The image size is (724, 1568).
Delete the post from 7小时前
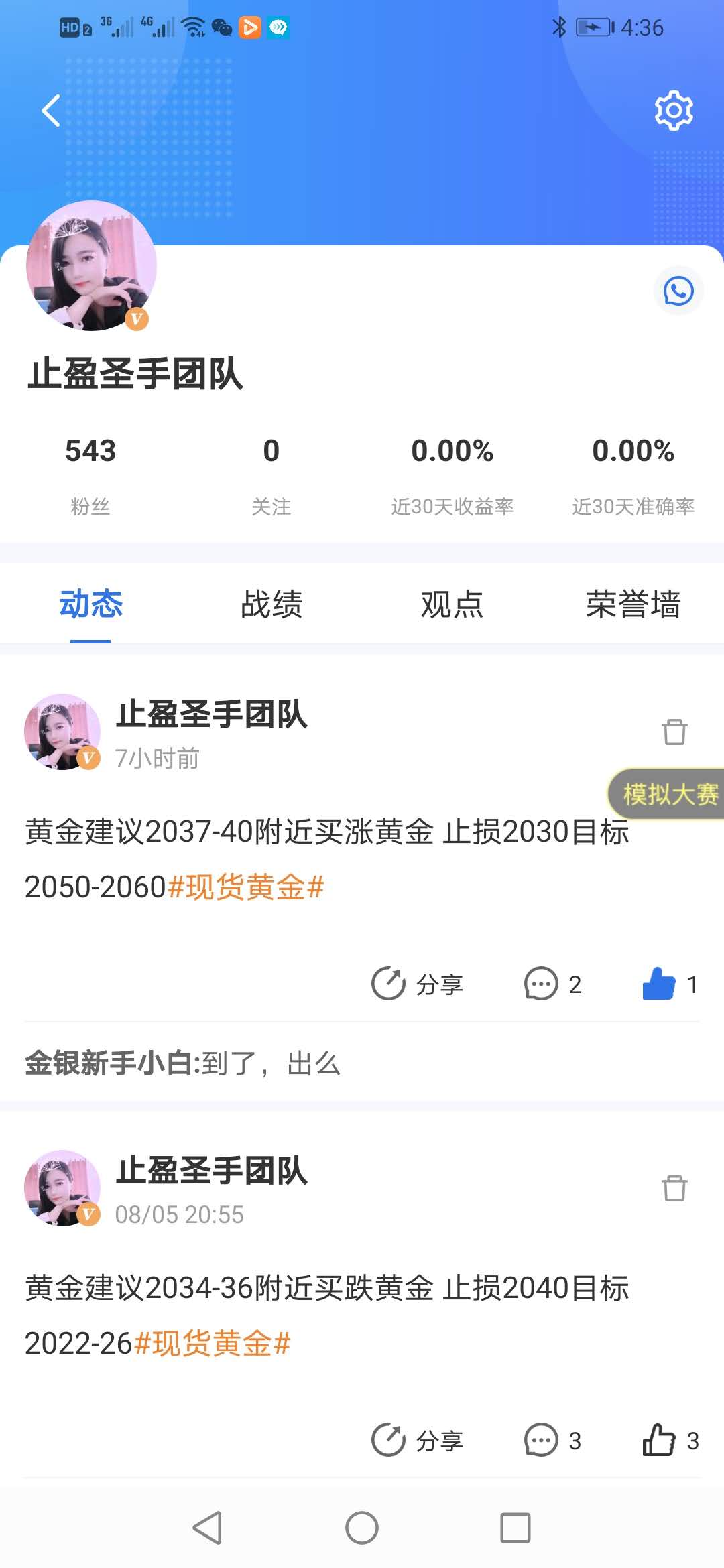tap(674, 732)
